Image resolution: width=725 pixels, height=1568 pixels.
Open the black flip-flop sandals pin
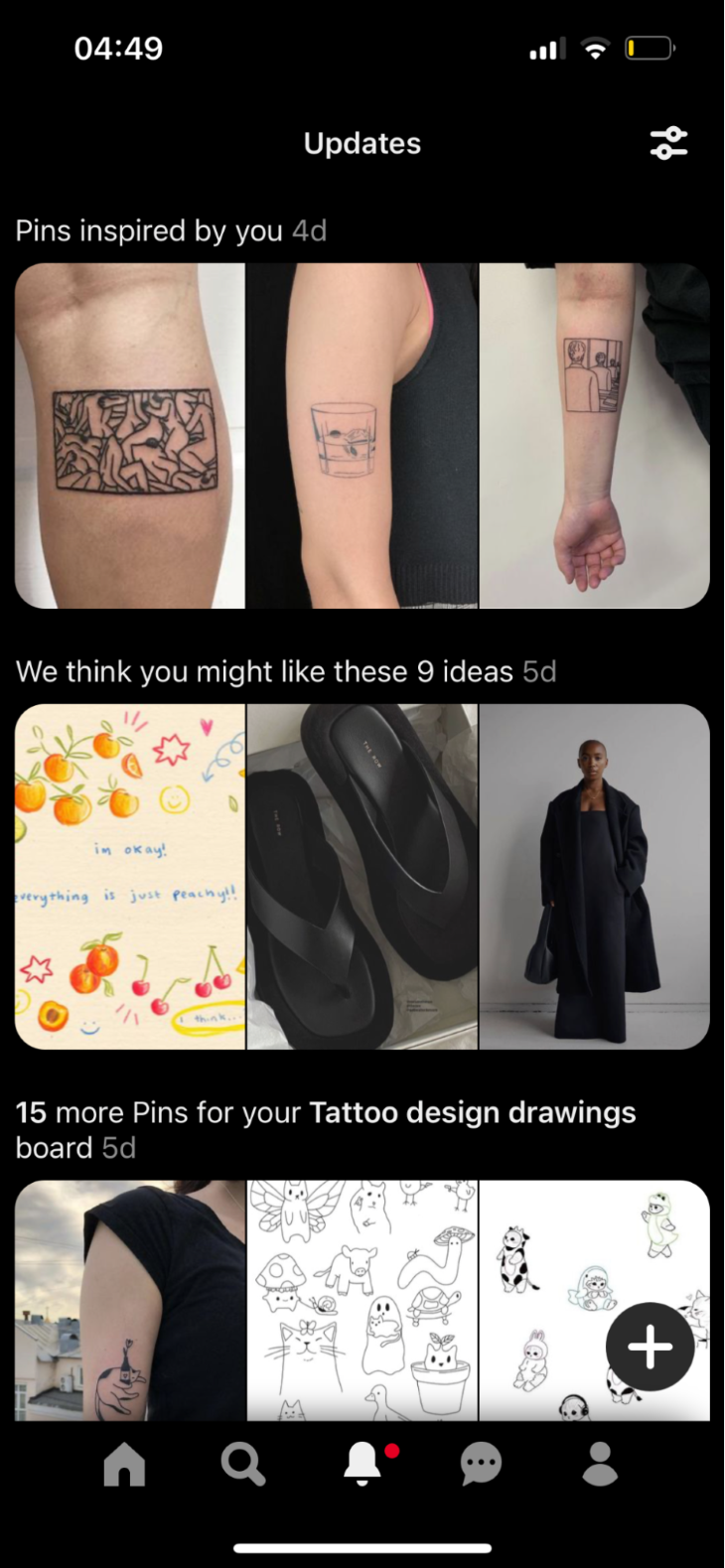click(362, 876)
